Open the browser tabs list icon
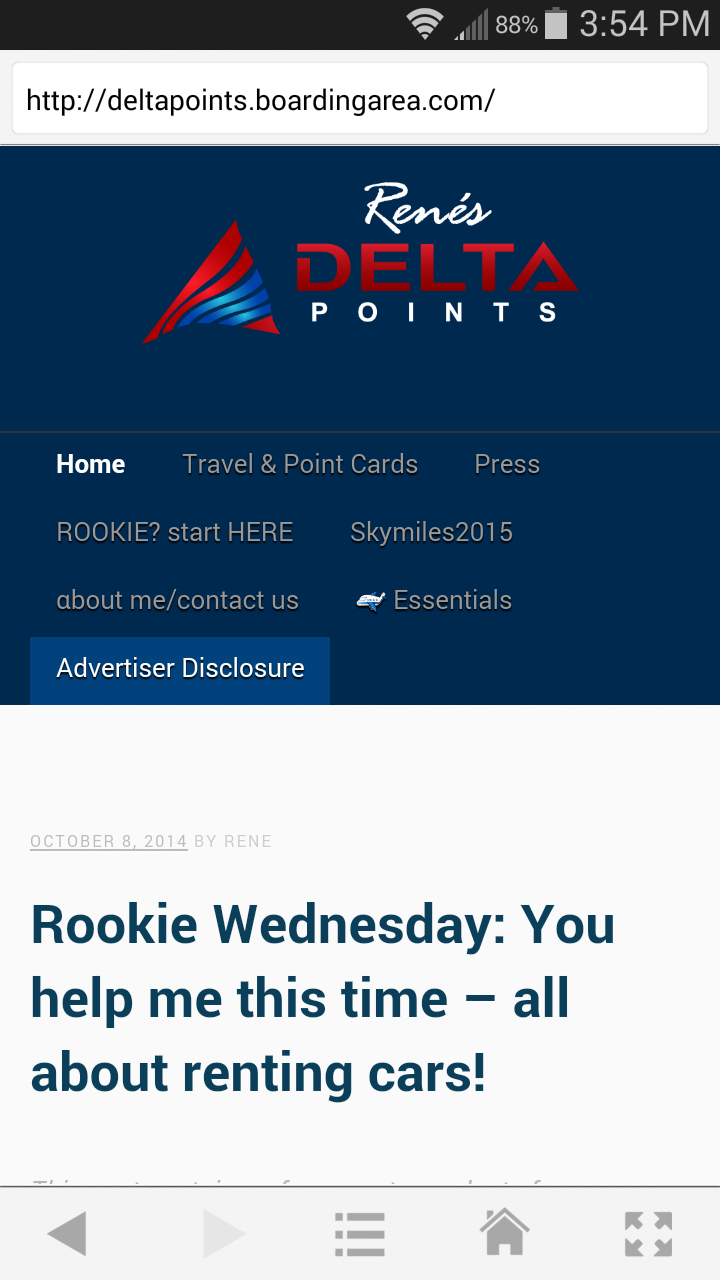Viewport: 720px width, 1280px height. (x=359, y=1232)
